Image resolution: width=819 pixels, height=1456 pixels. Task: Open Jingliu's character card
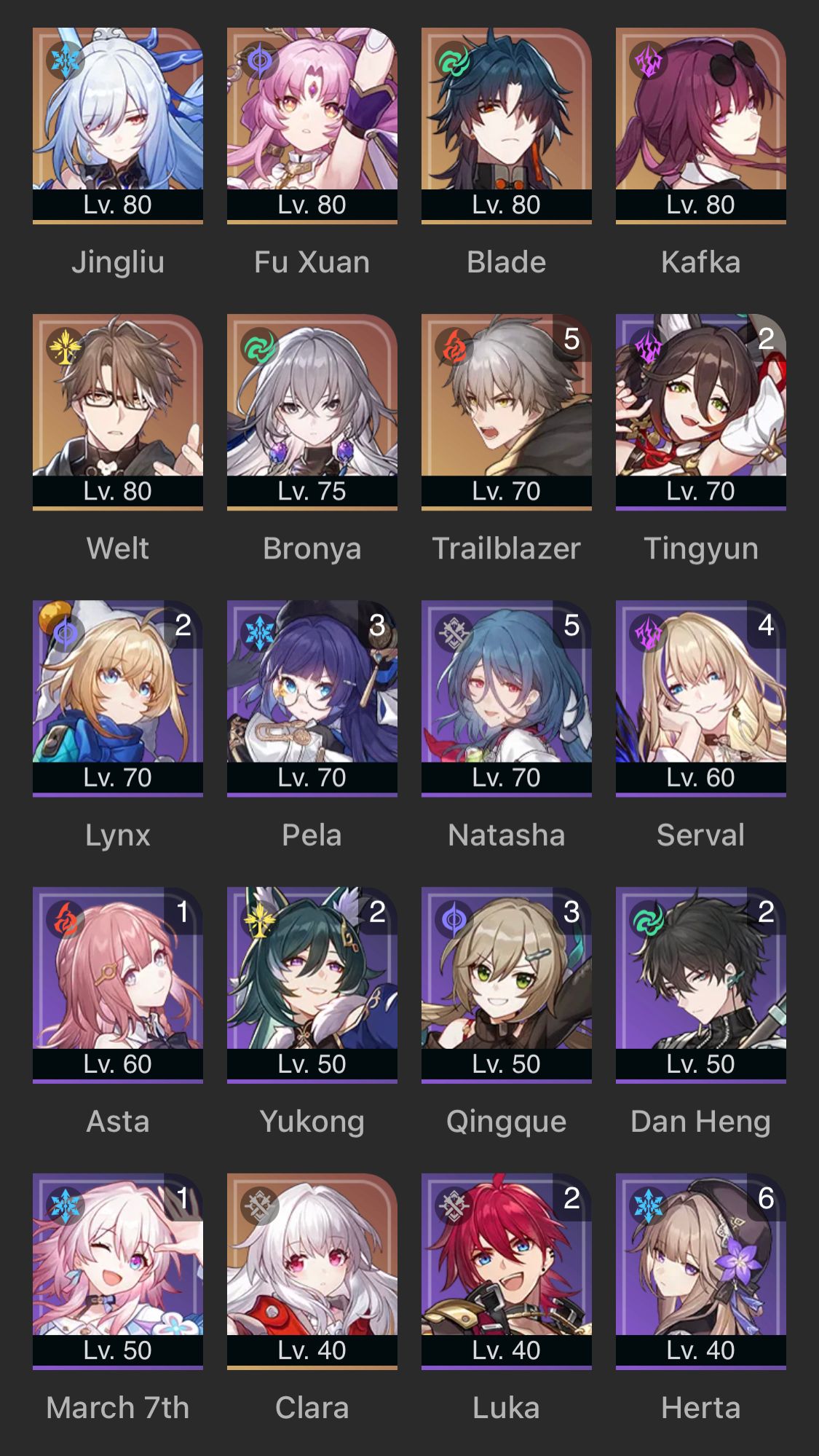tap(117, 124)
